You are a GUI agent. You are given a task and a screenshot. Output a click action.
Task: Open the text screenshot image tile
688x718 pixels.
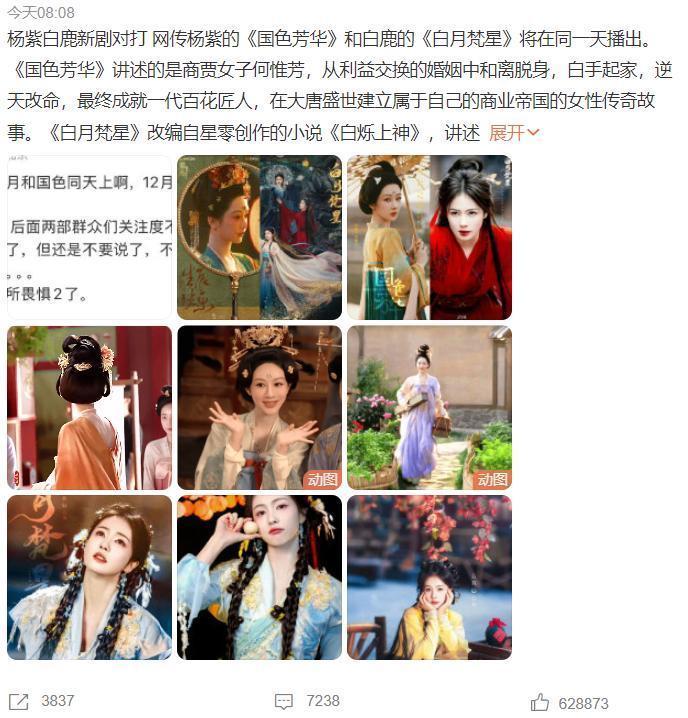click(x=89, y=237)
